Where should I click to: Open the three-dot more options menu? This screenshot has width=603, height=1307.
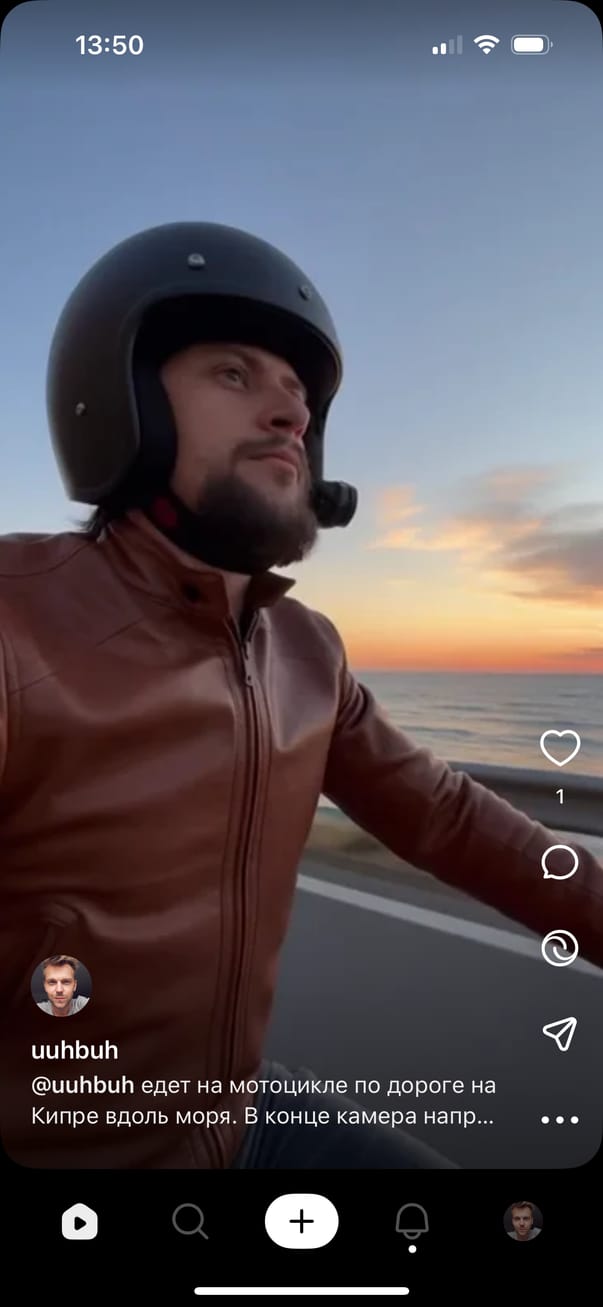559,1120
